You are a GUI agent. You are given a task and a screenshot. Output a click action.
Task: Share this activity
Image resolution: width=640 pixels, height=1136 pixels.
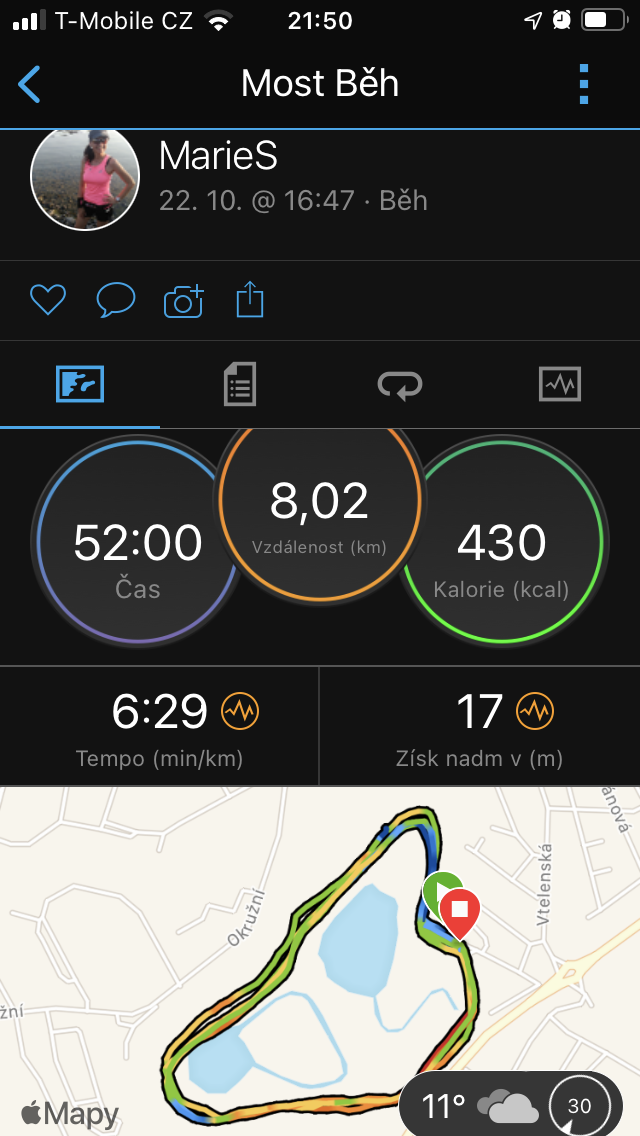[x=250, y=299]
